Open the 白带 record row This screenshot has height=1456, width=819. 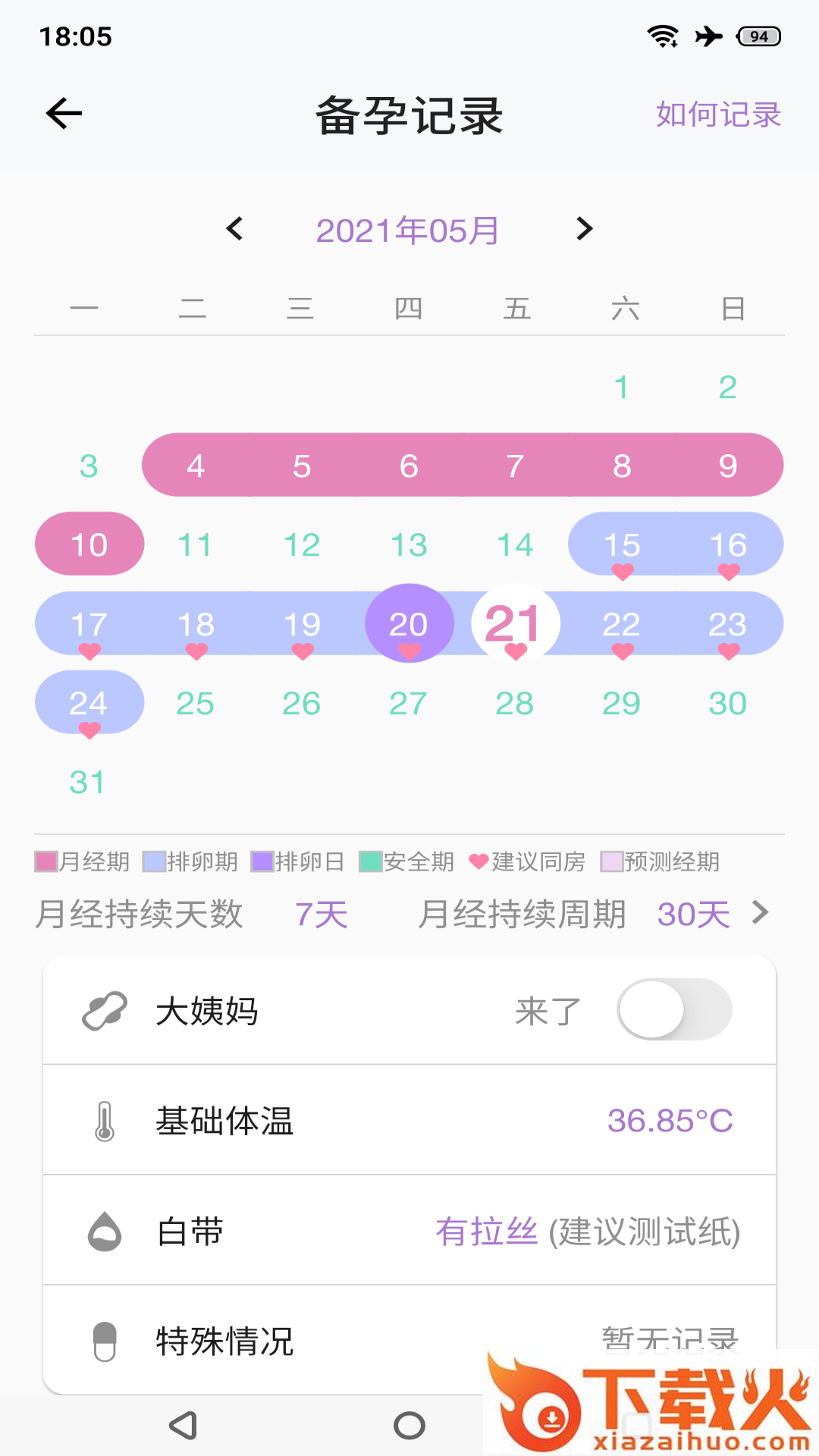tap(409, 1231)
